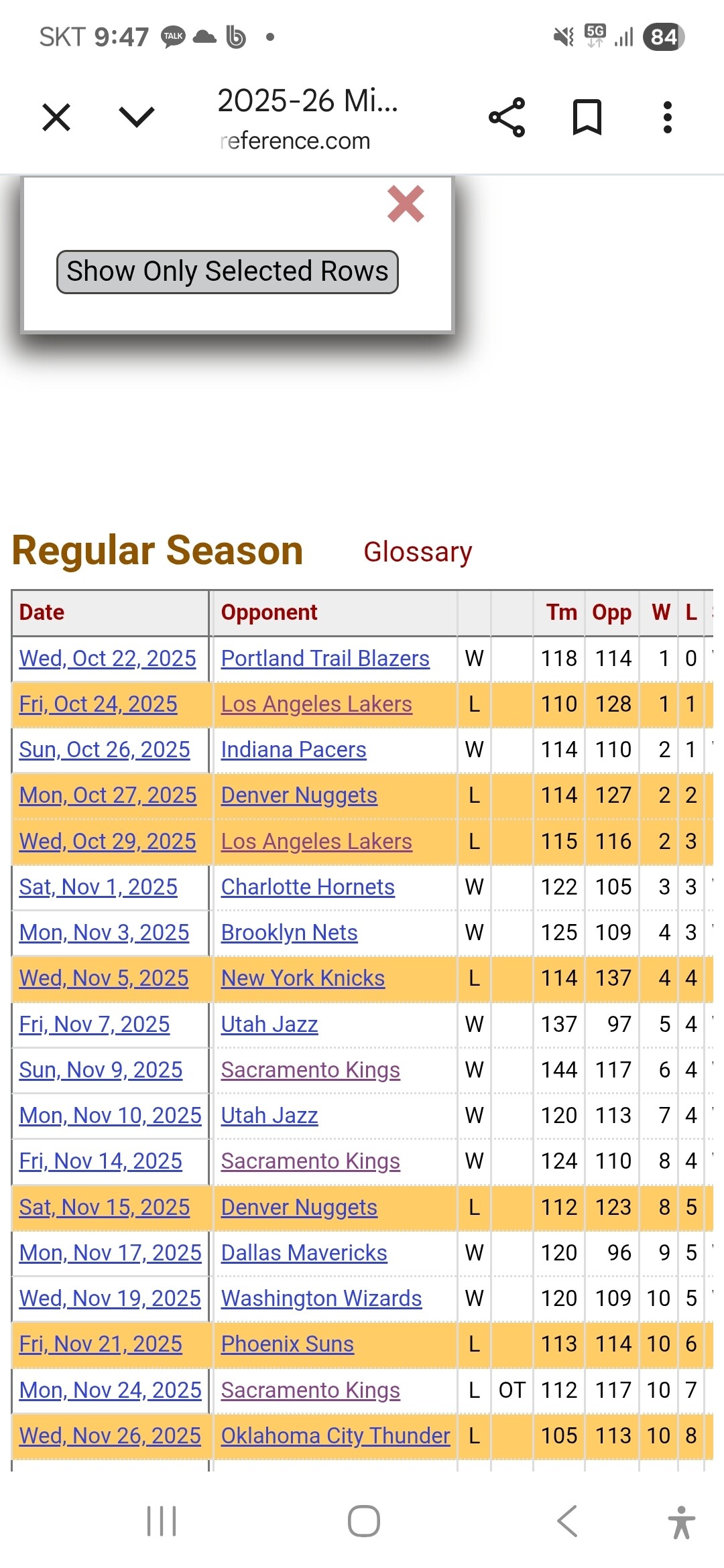The image size is (724, 1568).
Task: Open the Wed, Oct 22, 2025 game
Action: [108, 659]
